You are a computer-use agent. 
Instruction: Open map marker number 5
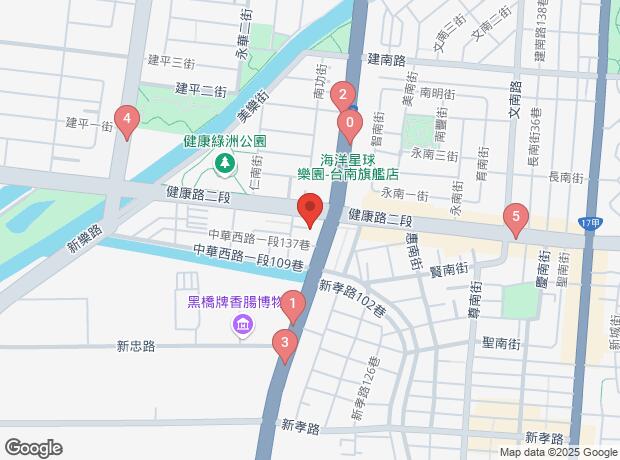pyautogui.click(x=516, y=218)
